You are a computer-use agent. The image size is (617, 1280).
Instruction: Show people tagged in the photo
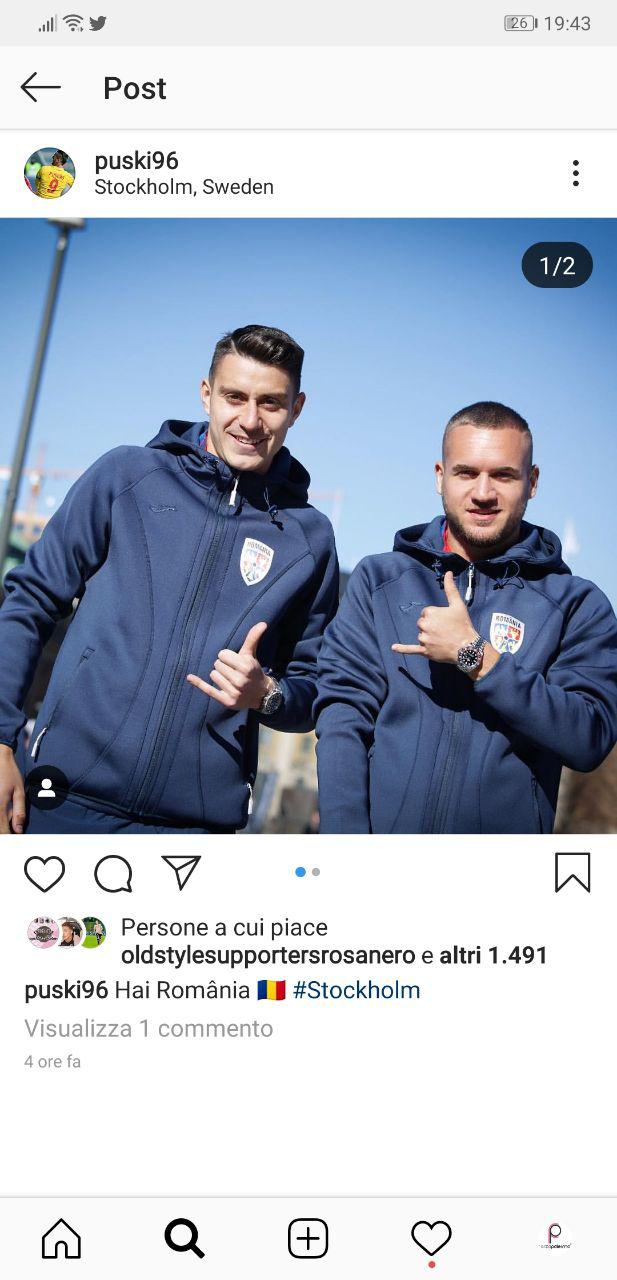[46, 788]
